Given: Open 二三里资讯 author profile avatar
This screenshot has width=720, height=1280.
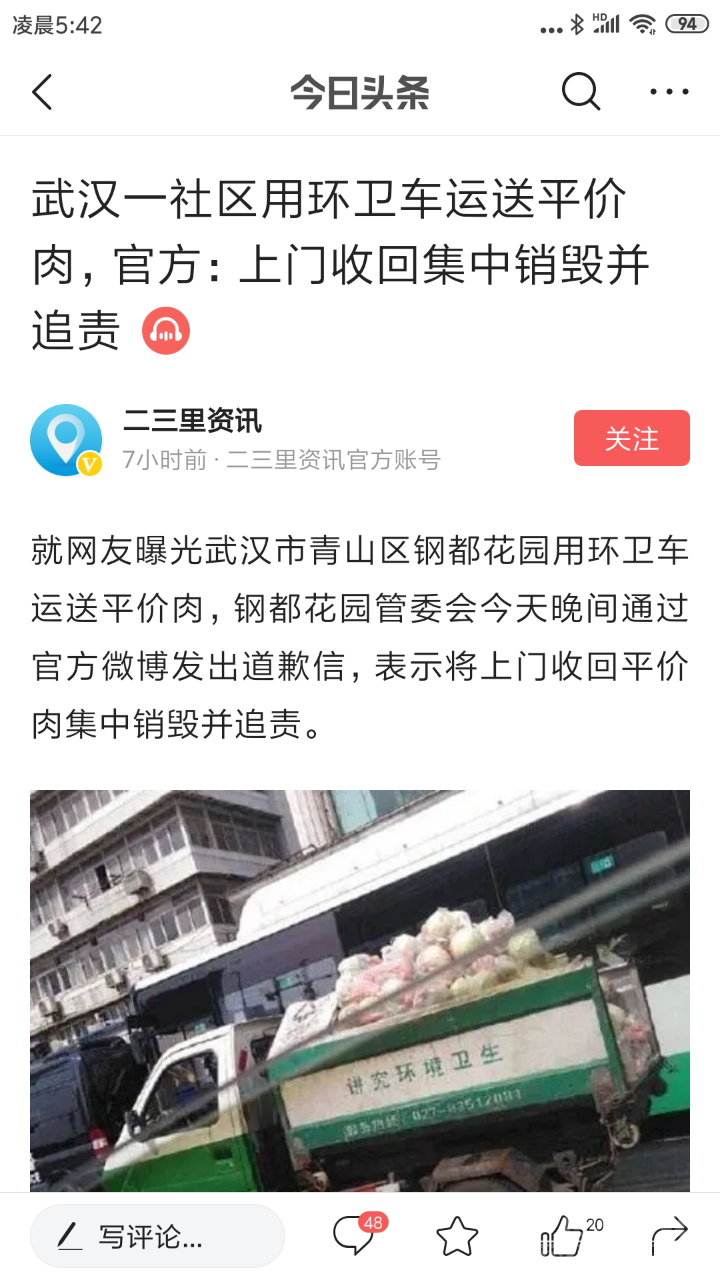Looking at the screenshot, I should (x=66, y=440).
